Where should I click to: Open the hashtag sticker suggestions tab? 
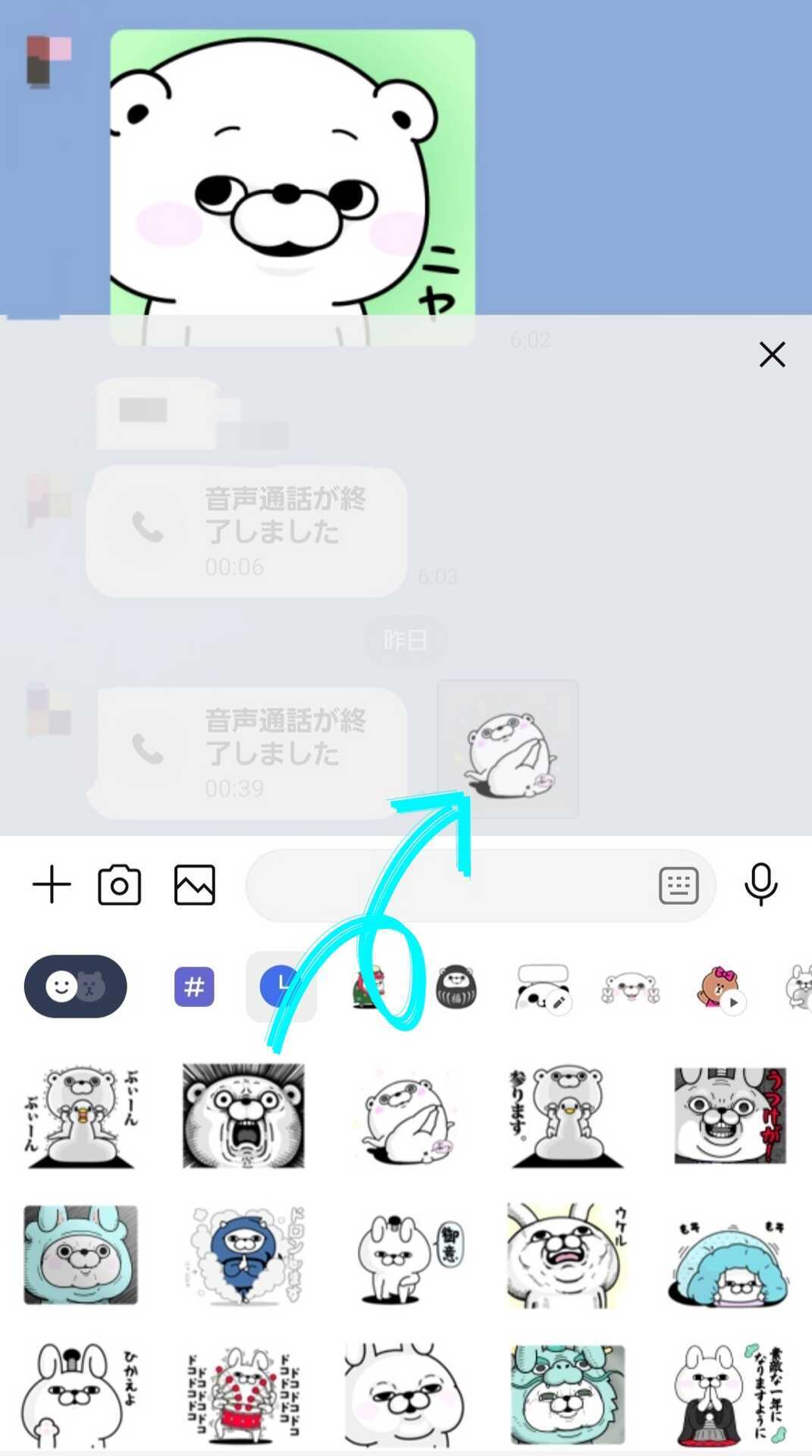(x=194, y=987)
